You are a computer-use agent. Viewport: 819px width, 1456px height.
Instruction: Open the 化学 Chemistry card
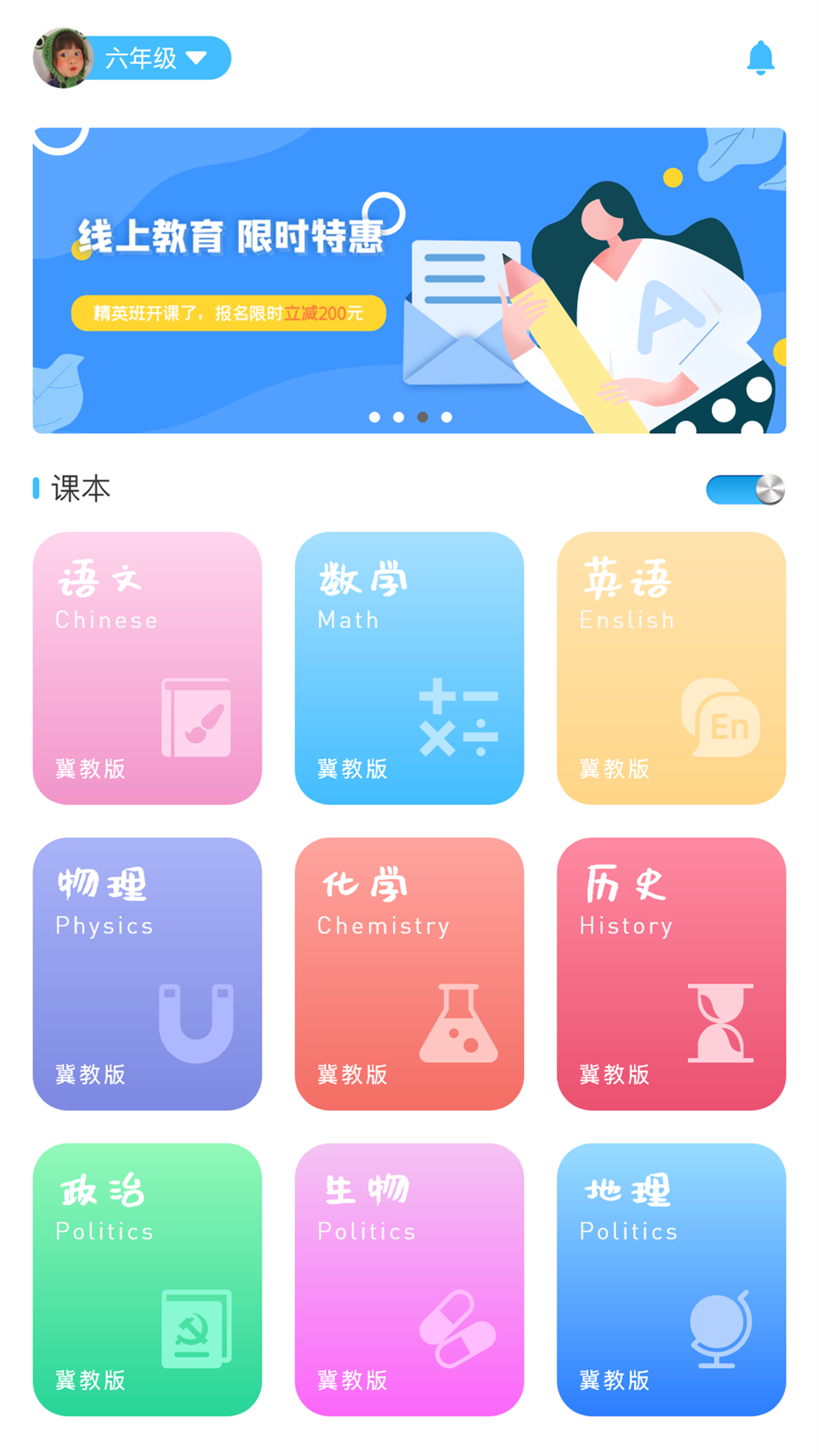[409, 973]
